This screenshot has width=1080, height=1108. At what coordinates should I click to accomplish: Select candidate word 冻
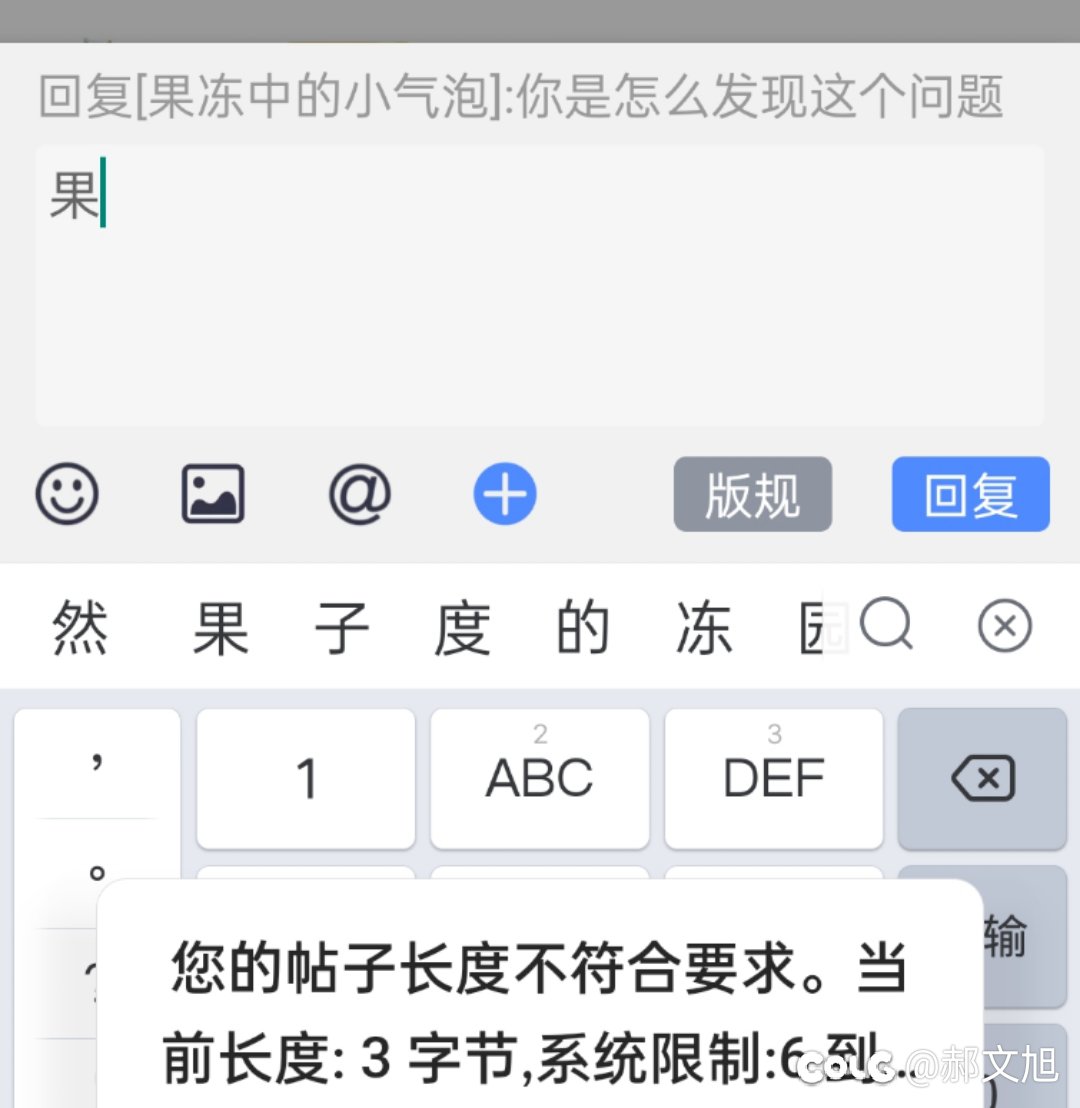pyautogui.click(x=703, y=628)
